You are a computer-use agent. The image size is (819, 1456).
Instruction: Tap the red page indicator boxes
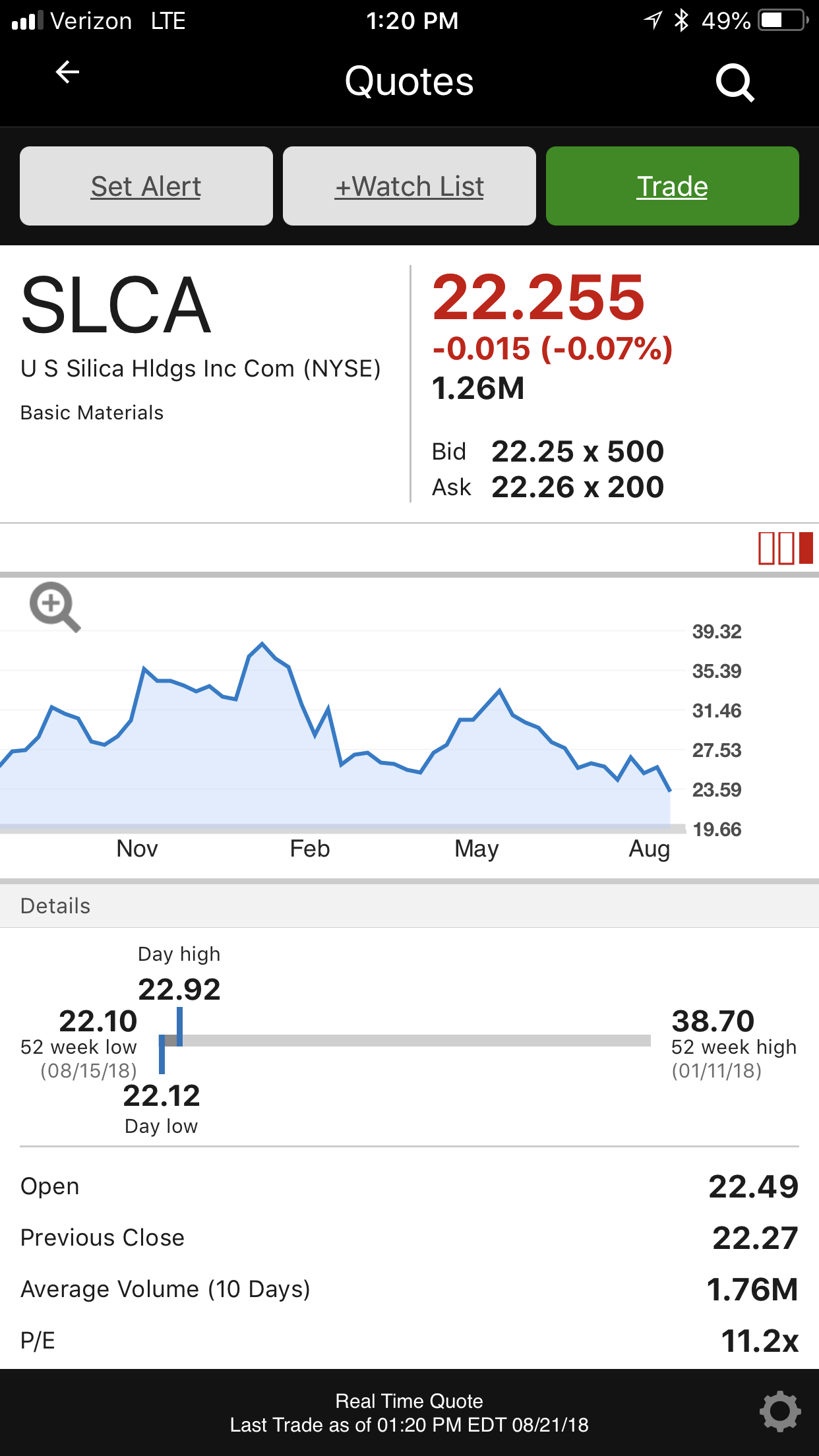click(x=785, y=548)
